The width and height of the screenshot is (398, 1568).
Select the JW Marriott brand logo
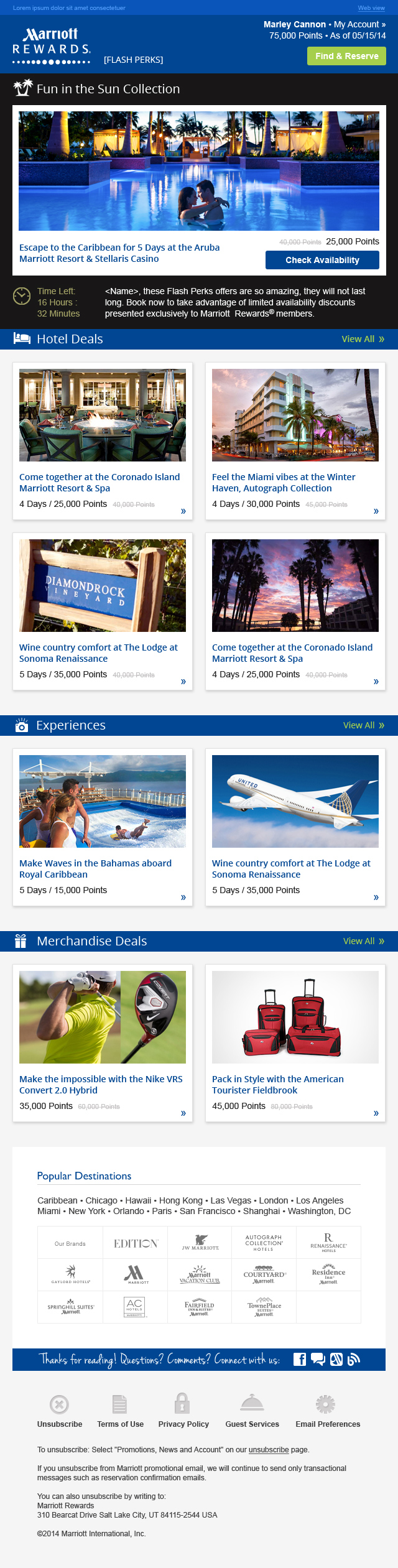click(200, 1243)
